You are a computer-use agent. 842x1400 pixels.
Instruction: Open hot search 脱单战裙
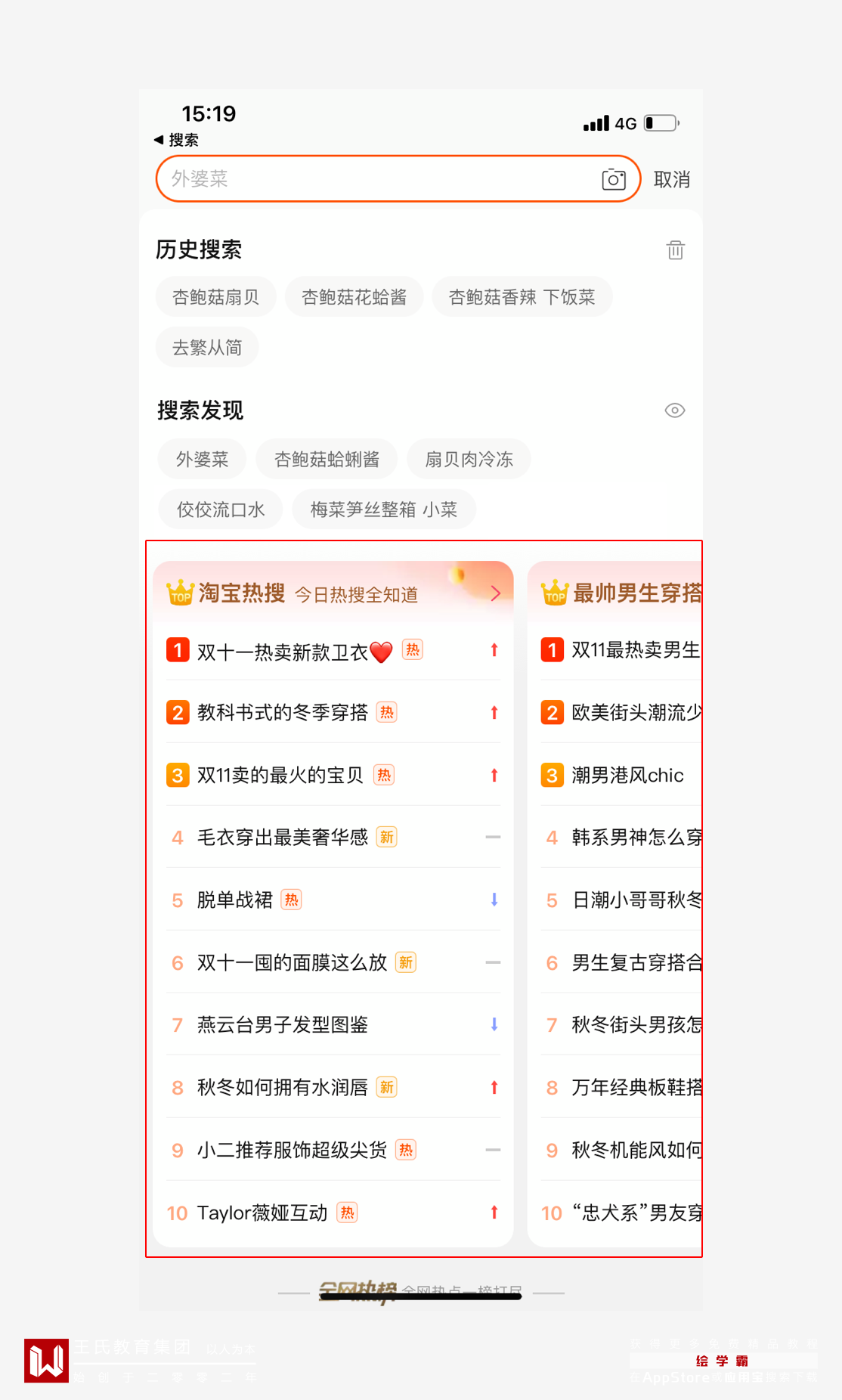point(234,900)
